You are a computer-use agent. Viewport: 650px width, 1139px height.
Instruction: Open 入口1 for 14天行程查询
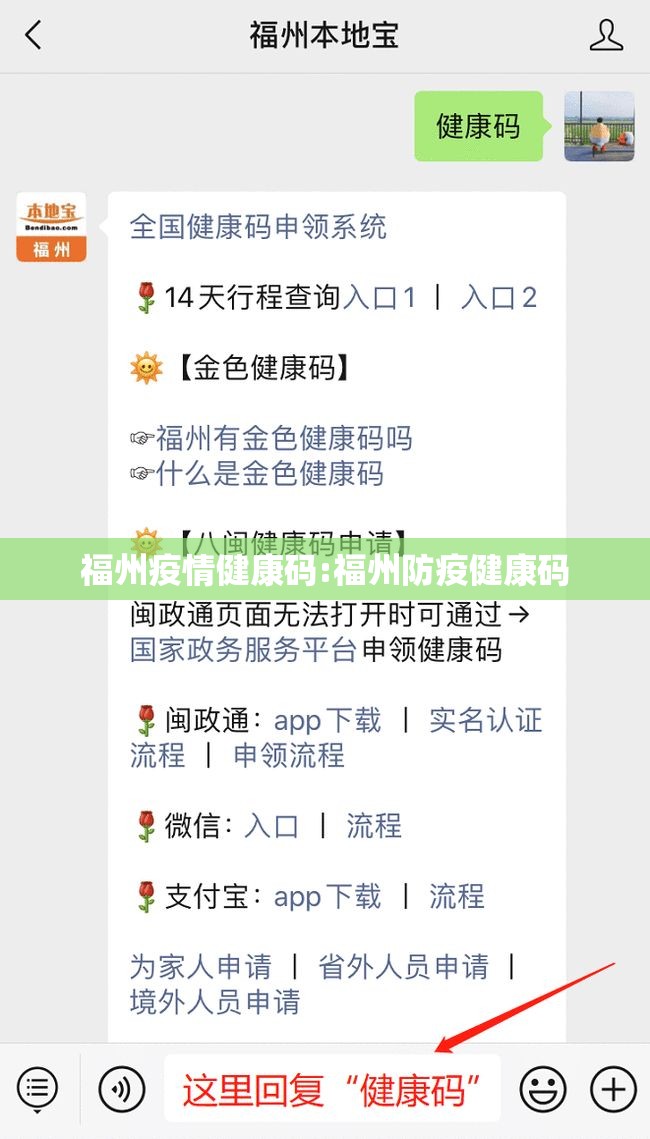[x=379, y=297]
